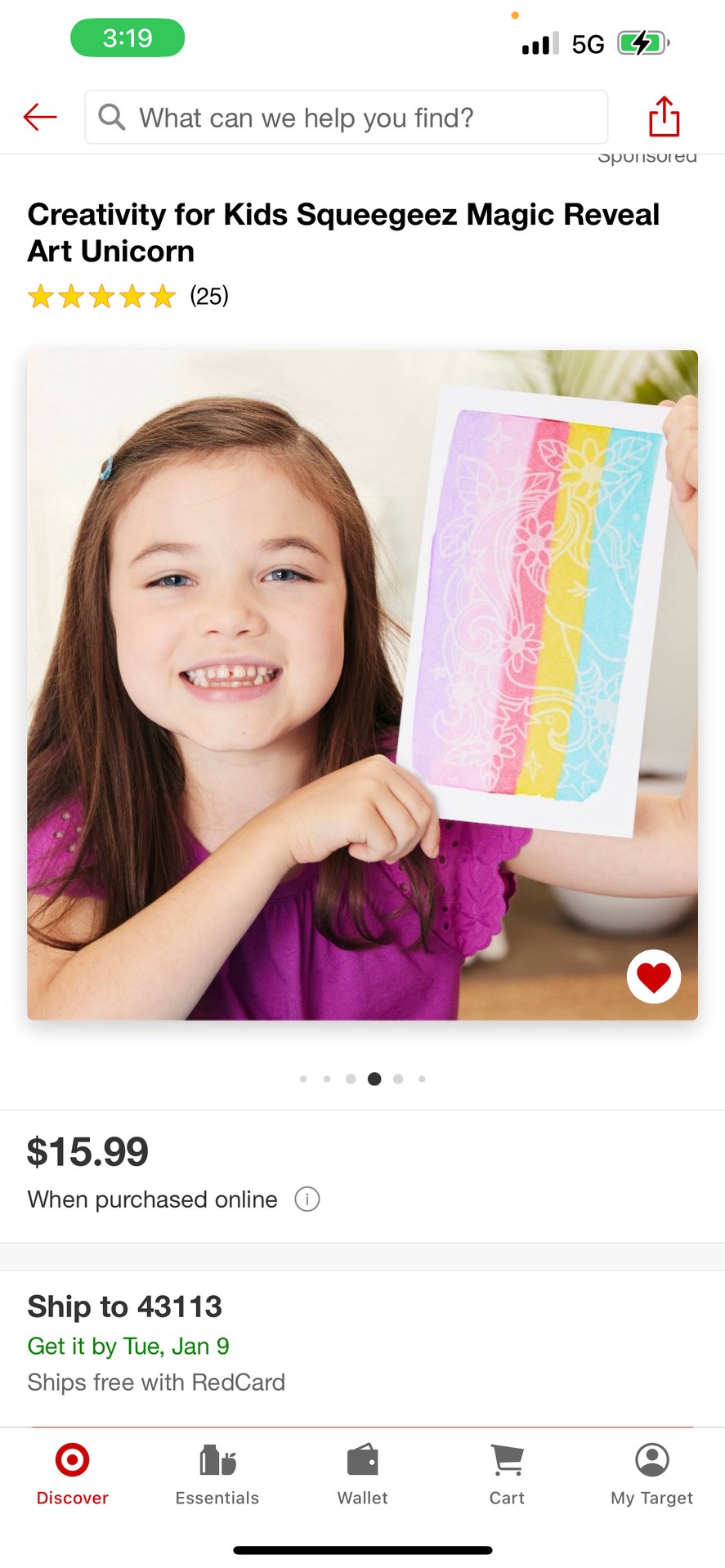Change the Ship to 43113 location

click(x=125, y=1306)
